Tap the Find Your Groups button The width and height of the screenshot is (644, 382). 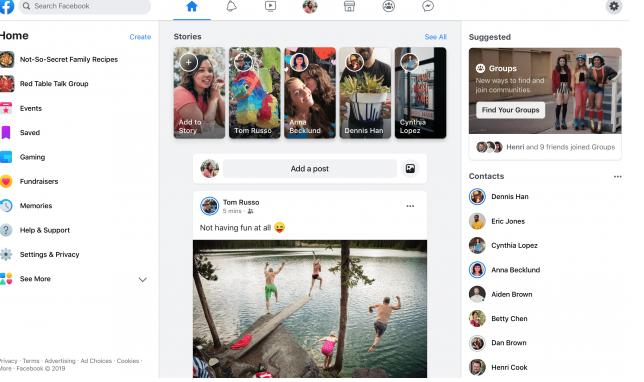coord(511,110)
